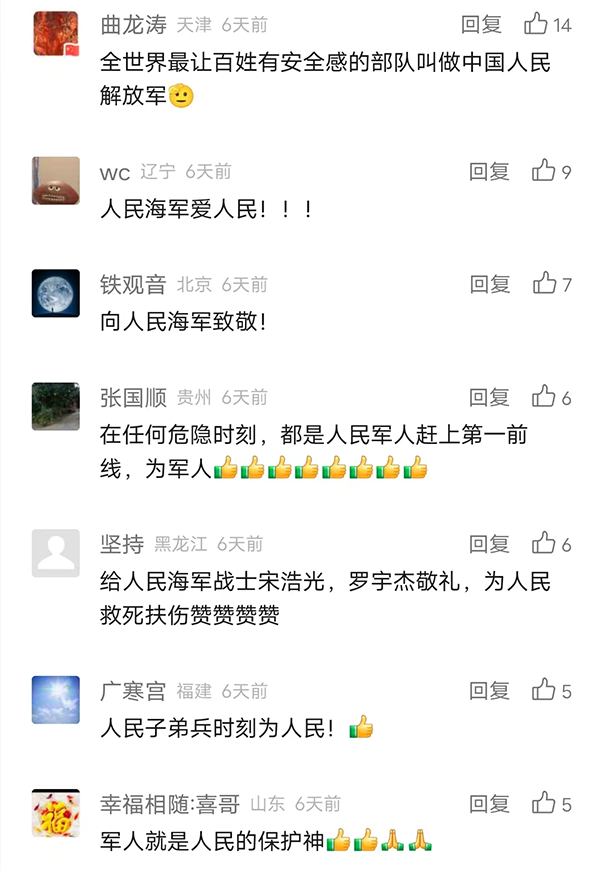
Task: Reply to 张国顺's comment
Action: (x=490, y=398)
